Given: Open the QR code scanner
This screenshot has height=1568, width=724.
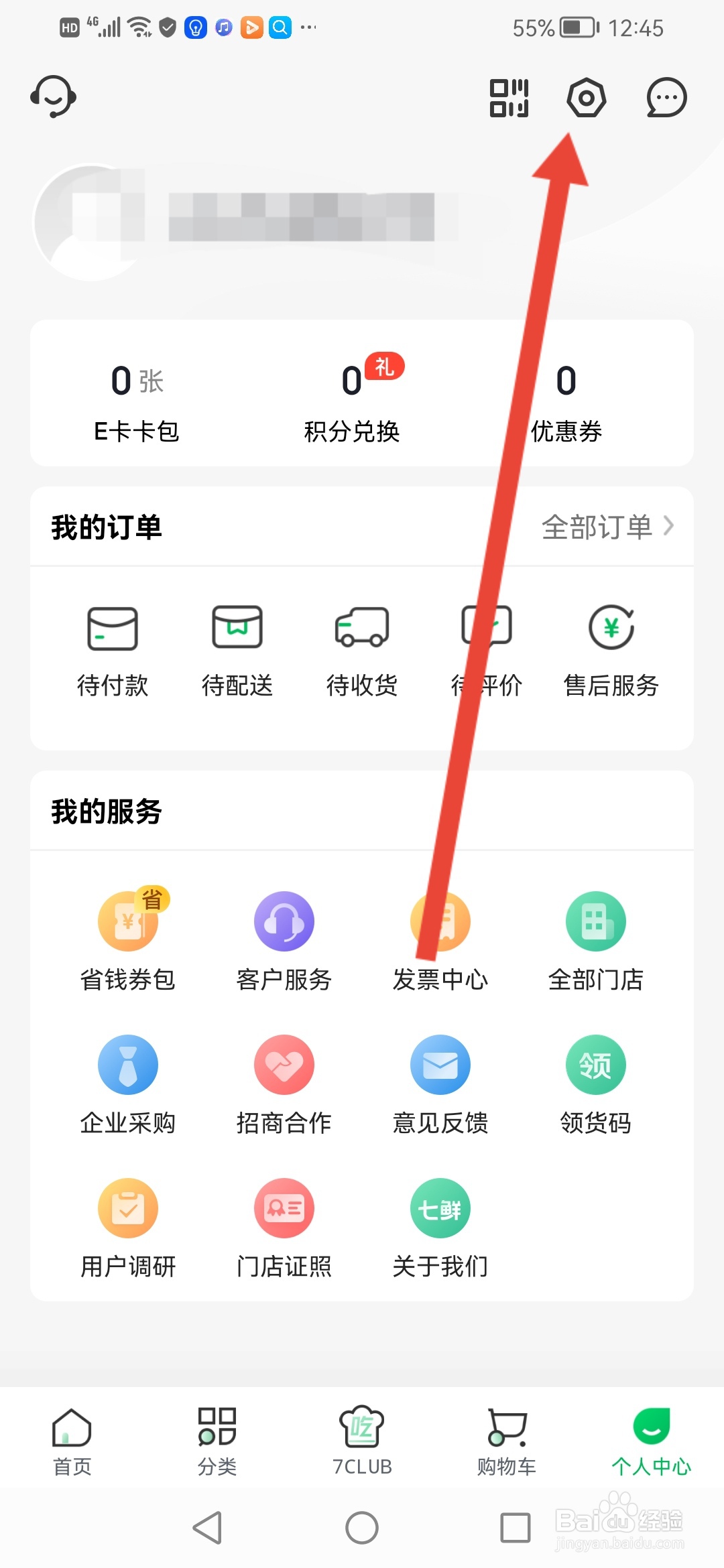Looking at the screenshot, I should [x=507, y=99].
